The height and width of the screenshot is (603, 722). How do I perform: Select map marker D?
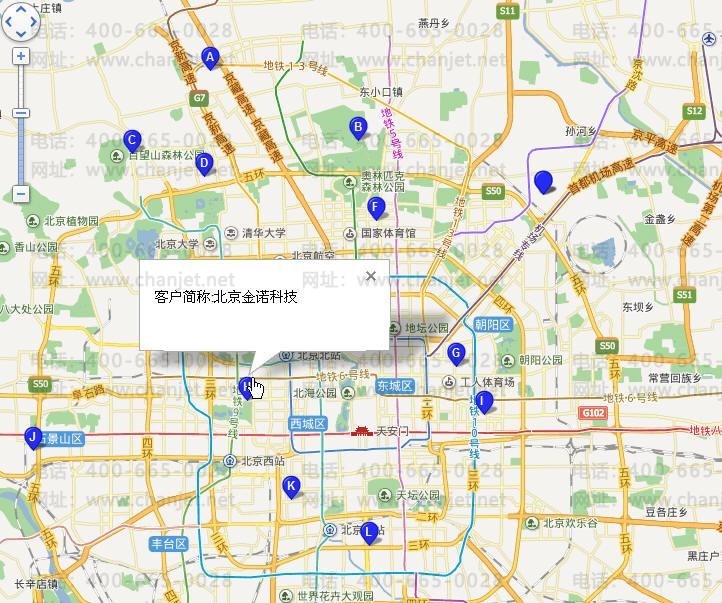point(204,162)
